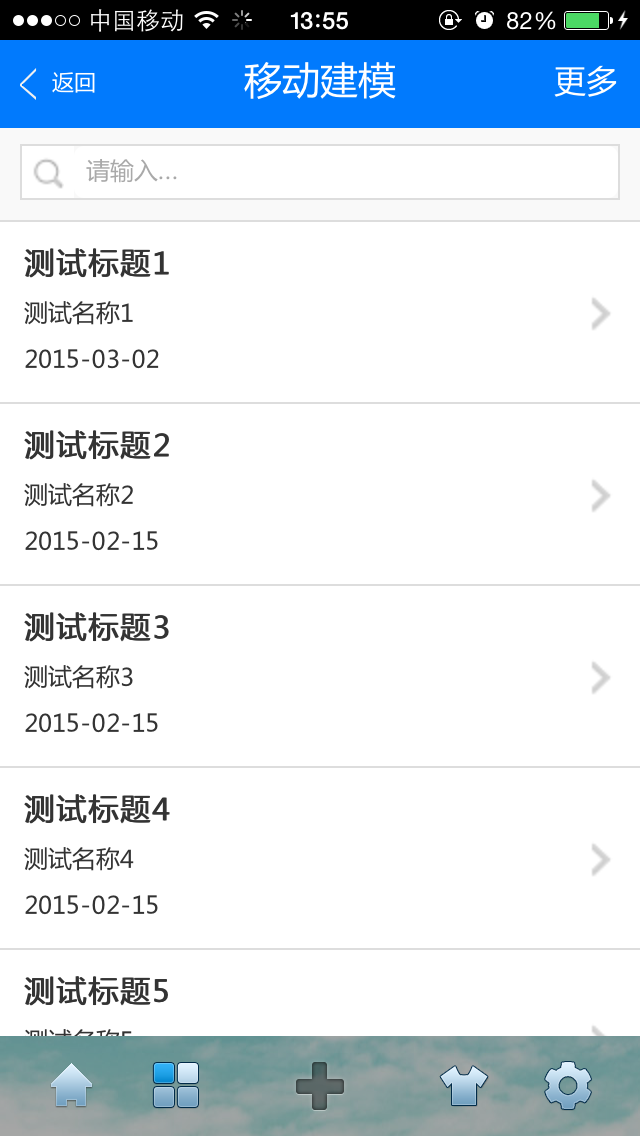Open the grid modules tab
The width and height of the screenshot is (640, 1136).
(176, 1085)
